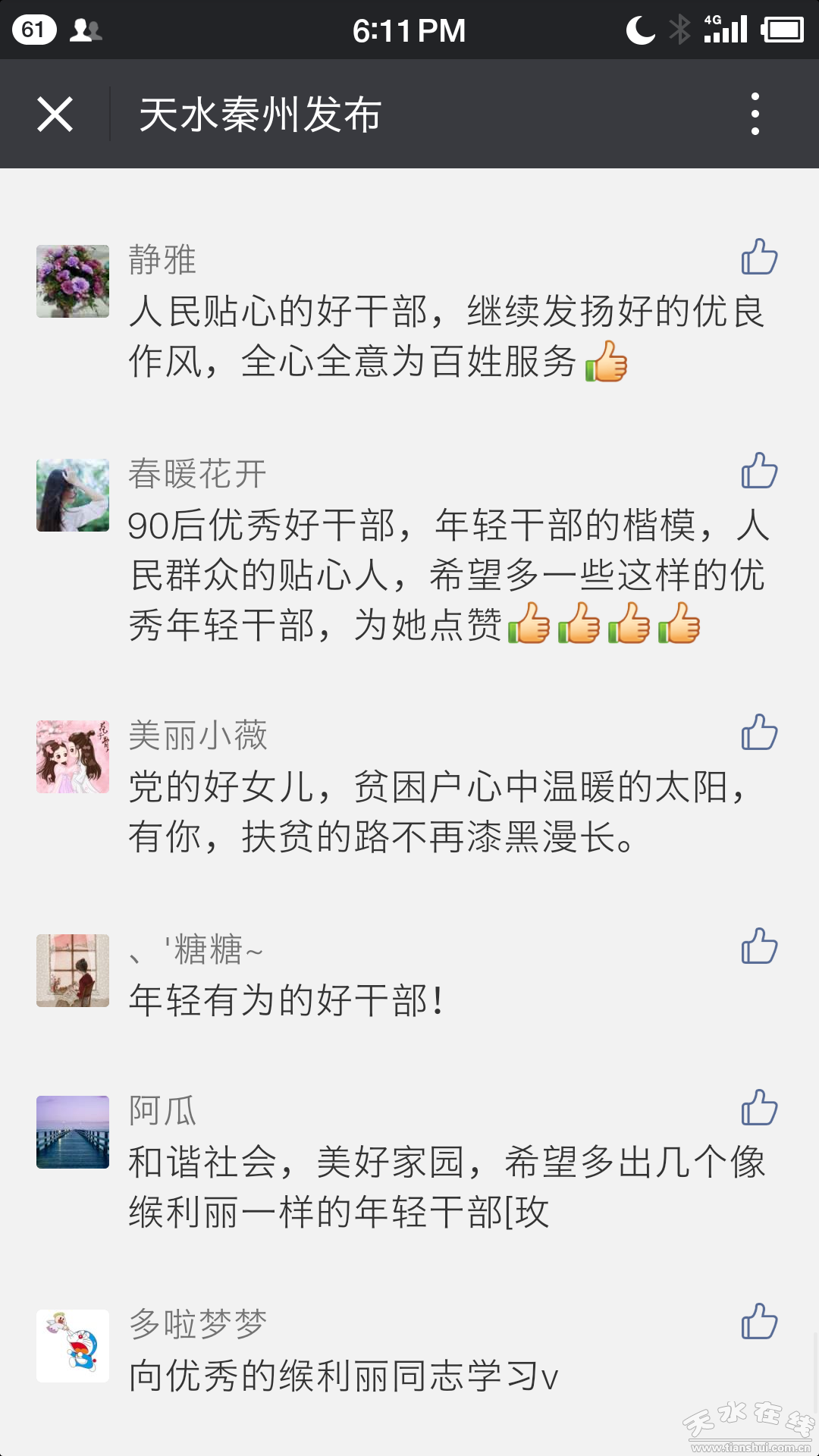Like 多啦梦梦's comment
This screenshot has width=819, height=1456.
759,1322
